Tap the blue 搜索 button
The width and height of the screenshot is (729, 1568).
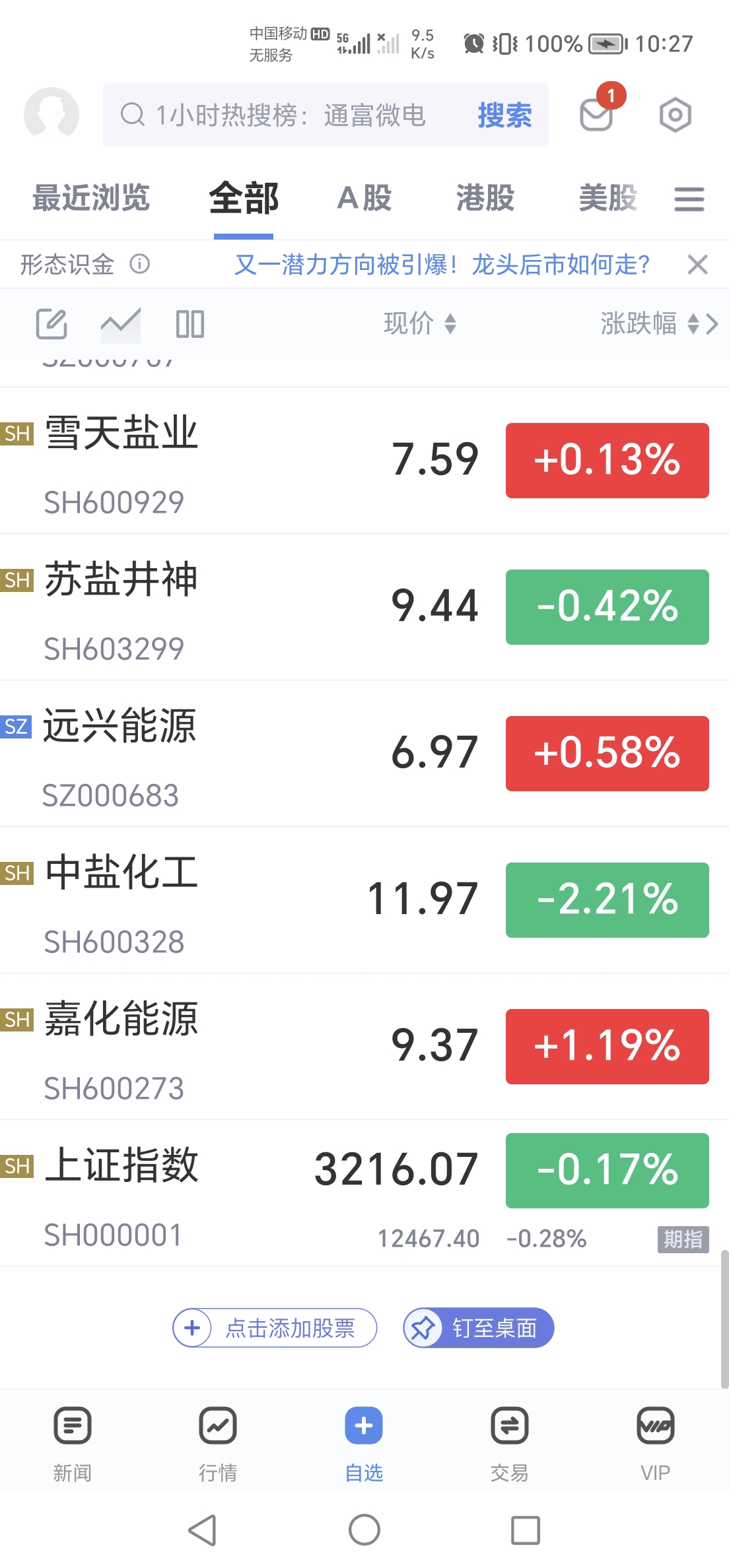pos(504,115)
